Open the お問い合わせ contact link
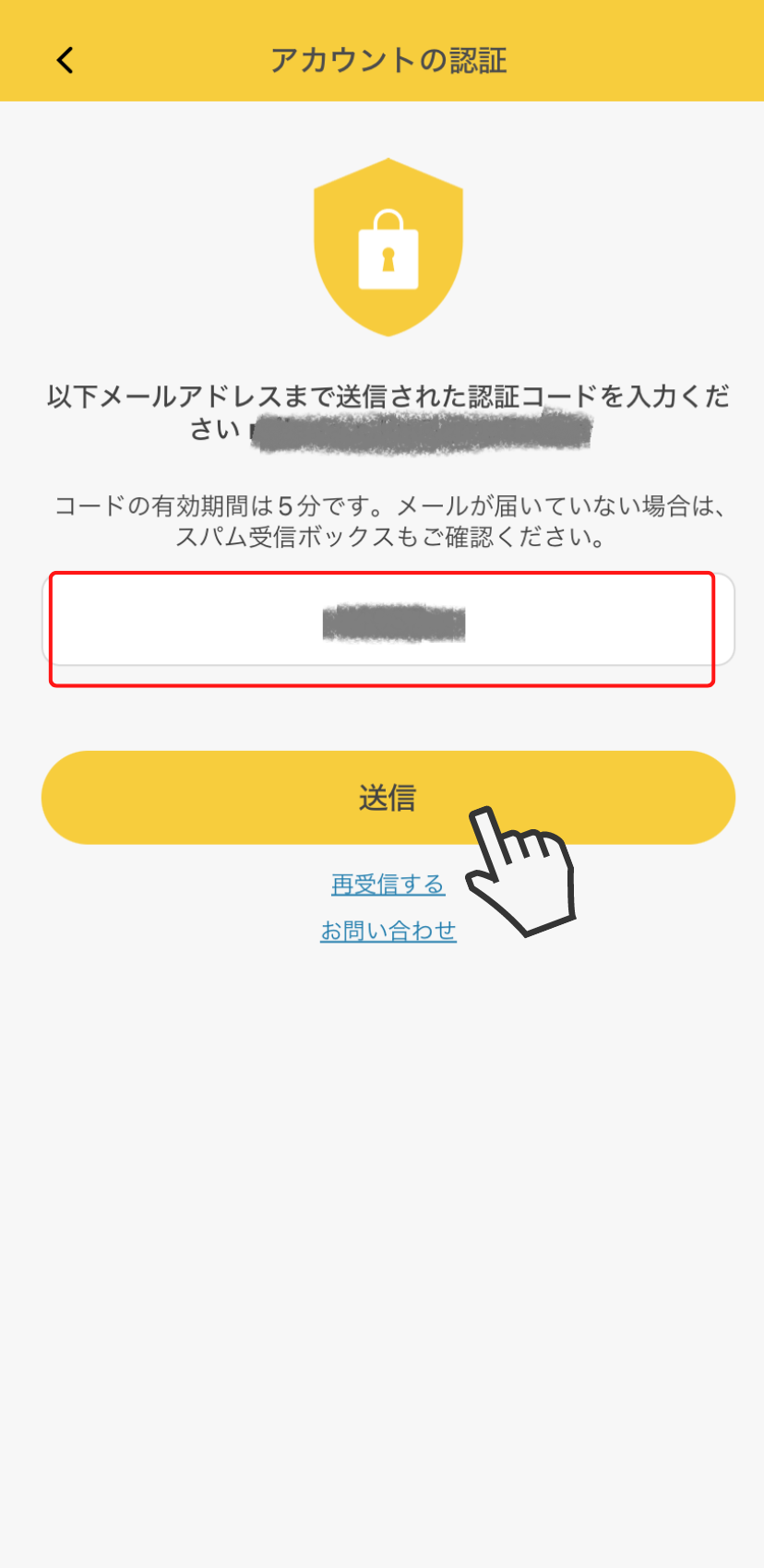Viewport: 764px width, 1568px height. click(388, 931)
